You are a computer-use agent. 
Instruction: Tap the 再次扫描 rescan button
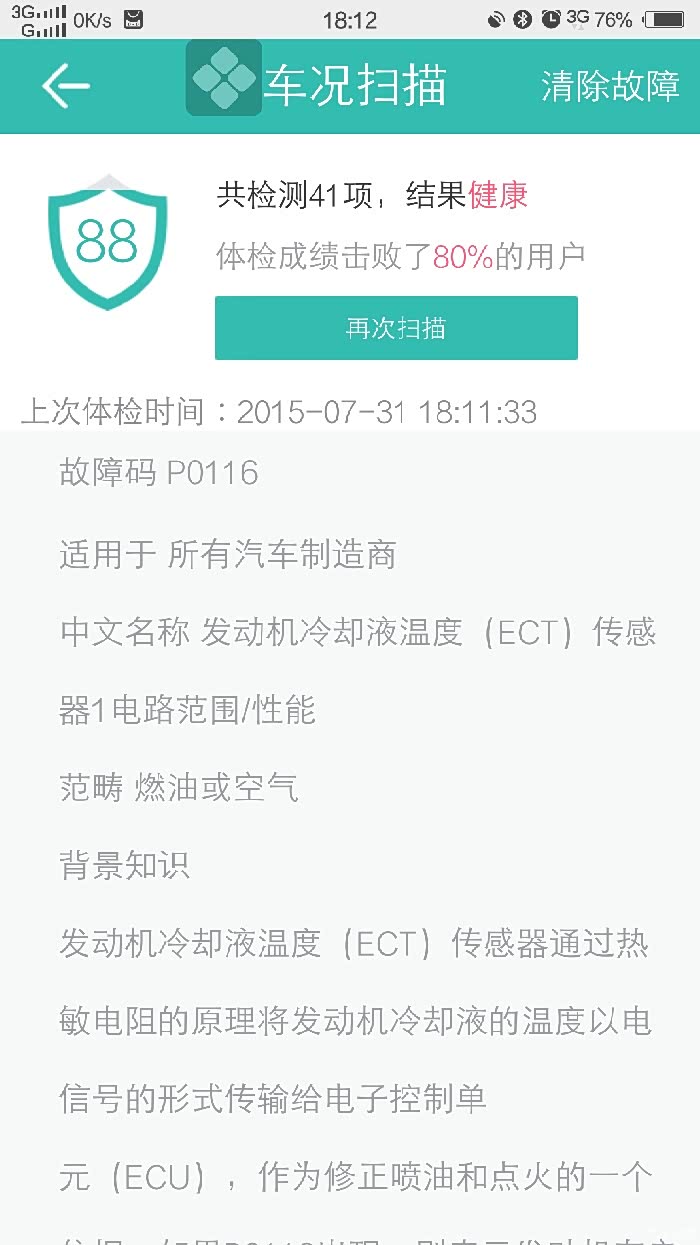(x=396, y=328)
